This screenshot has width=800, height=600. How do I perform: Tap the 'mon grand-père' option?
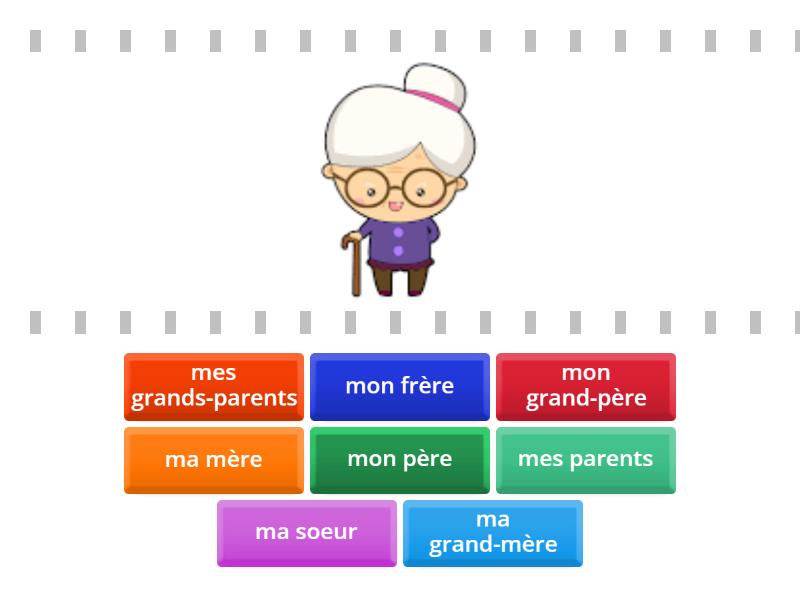pos(586,386)
